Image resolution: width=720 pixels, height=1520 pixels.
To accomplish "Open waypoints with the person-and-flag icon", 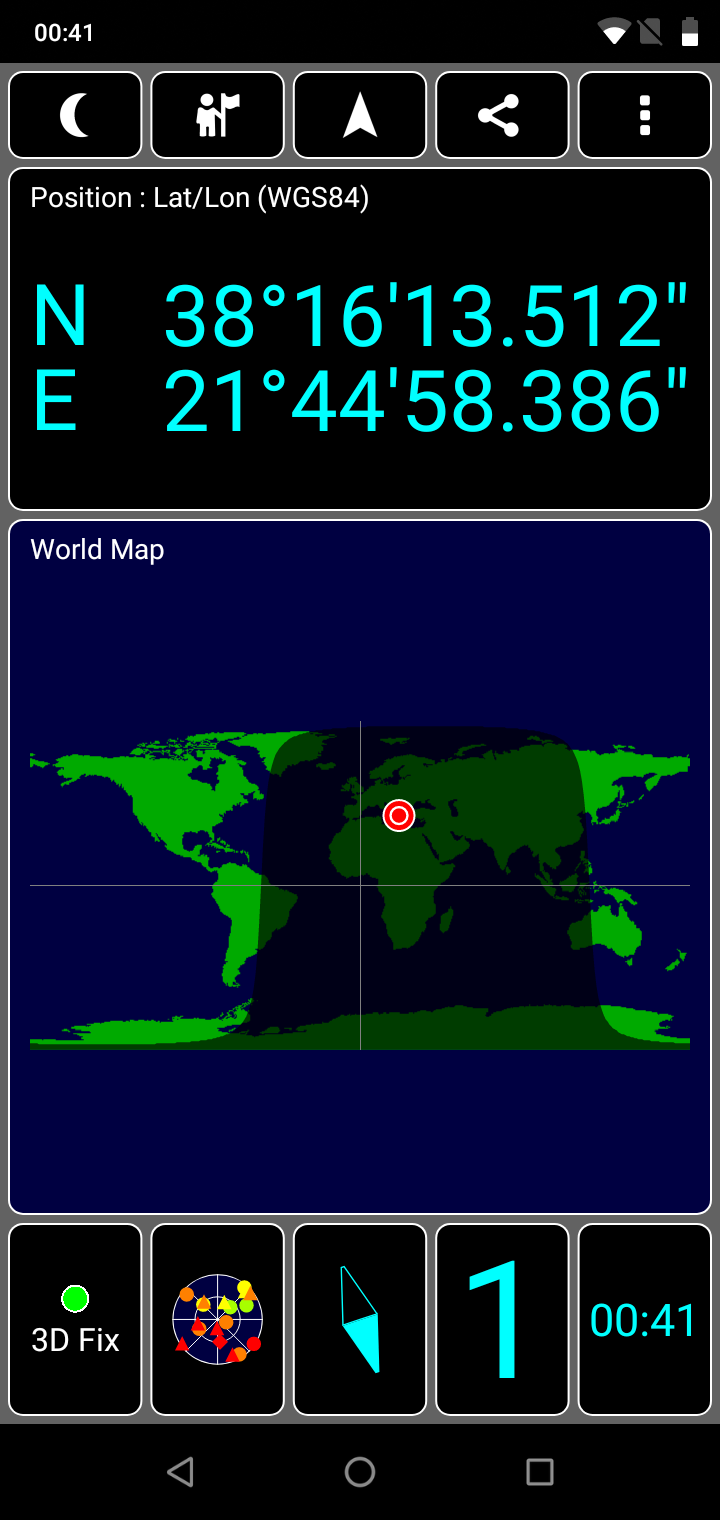I will click(x=218, y=115).
